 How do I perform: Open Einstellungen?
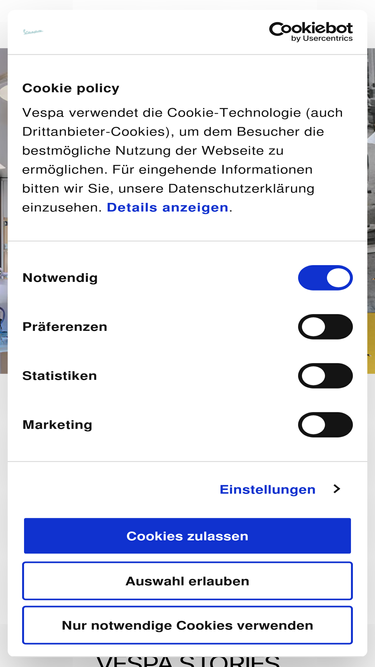(280, 489)
